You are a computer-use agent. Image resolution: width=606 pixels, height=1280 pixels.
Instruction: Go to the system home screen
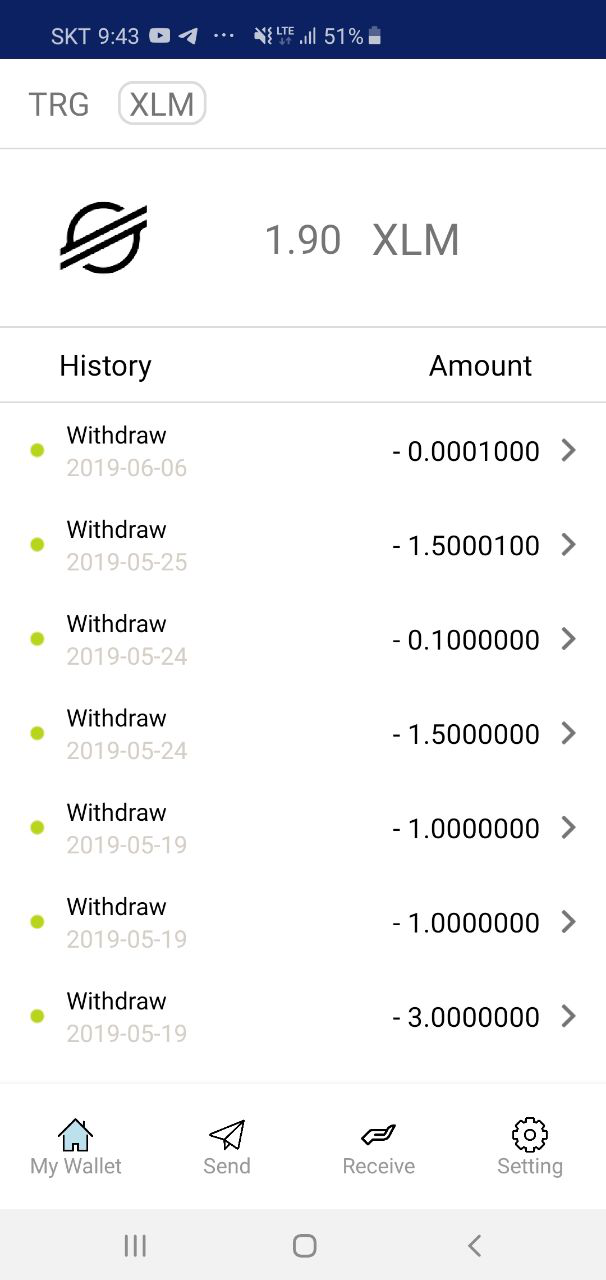(x=305, y=1245)
